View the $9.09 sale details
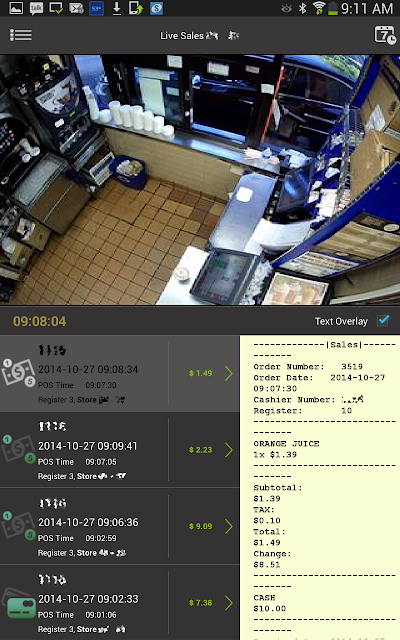 [x=120, y=526]
